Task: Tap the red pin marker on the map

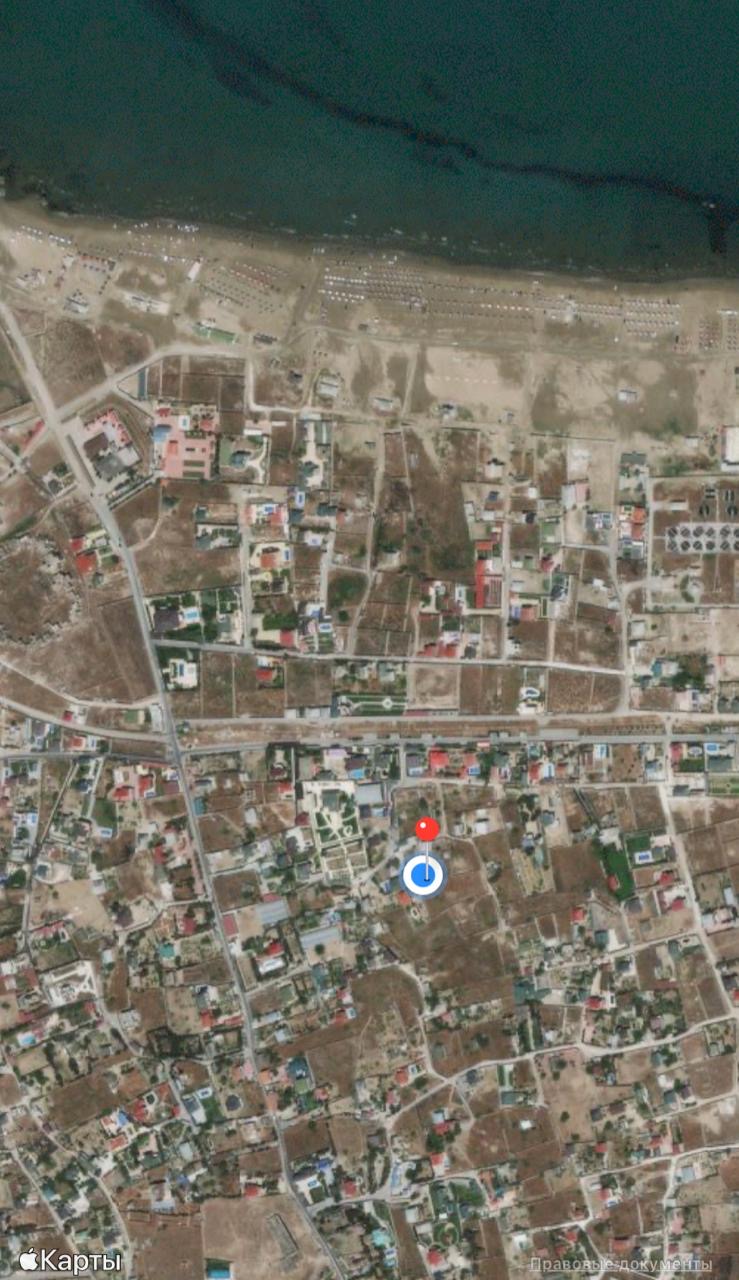Action: (x=427, y=829)
